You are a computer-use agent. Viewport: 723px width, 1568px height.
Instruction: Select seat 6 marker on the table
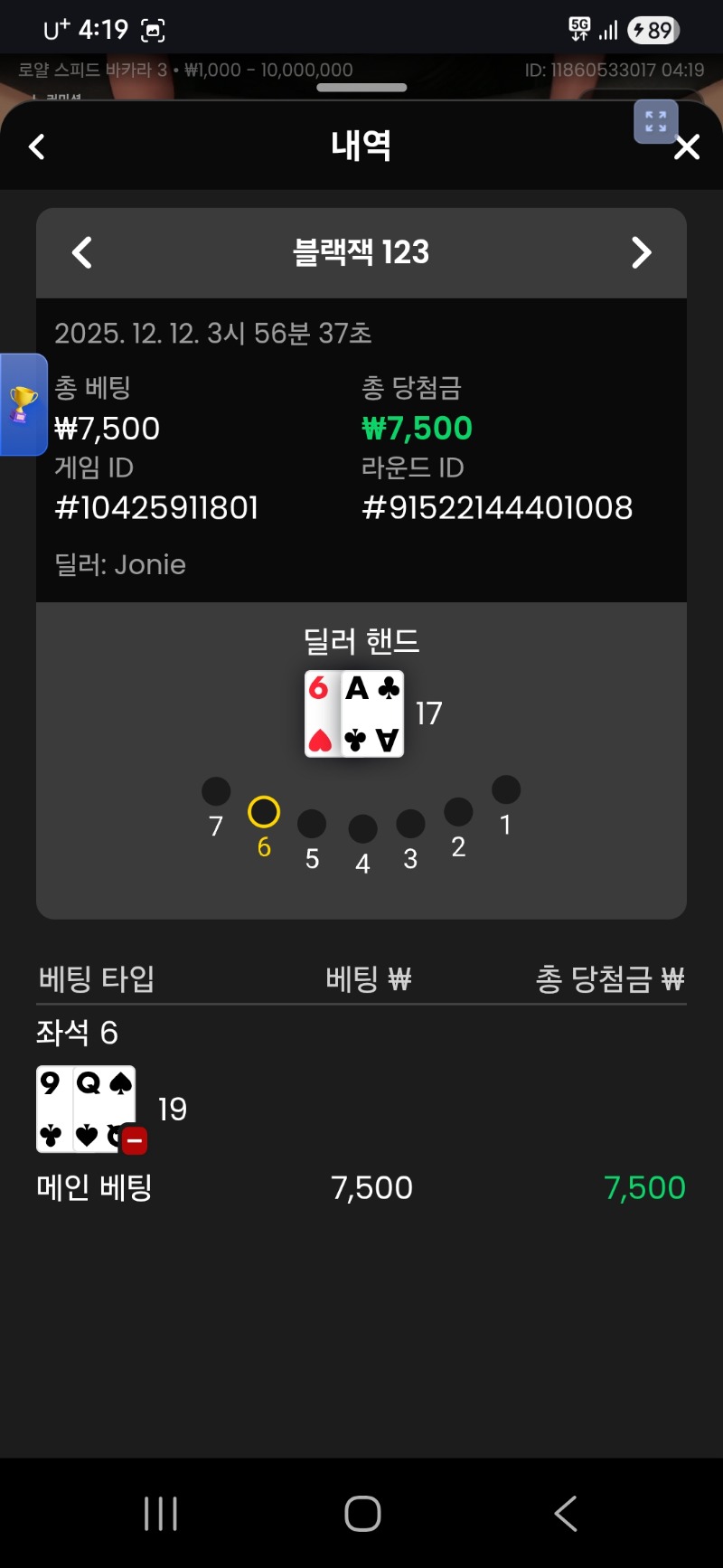pos(263,813)
